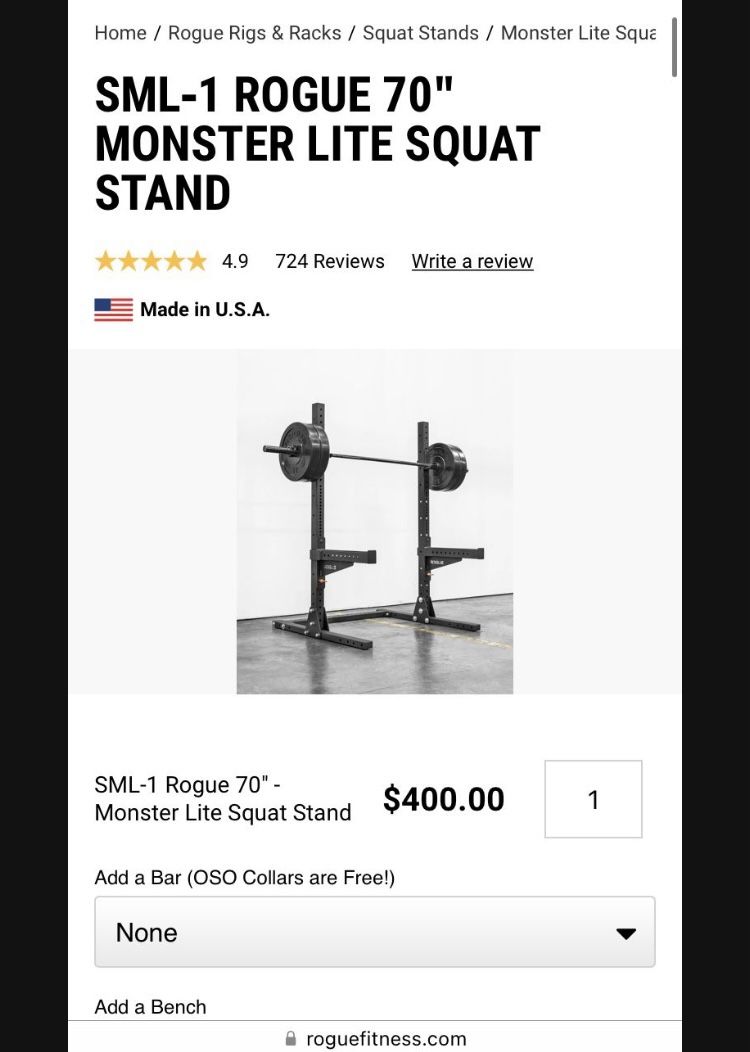This screenshot has width=750, height=1052.
Task: Click the squat stand product photo
Action: click(x=374, y=520)
